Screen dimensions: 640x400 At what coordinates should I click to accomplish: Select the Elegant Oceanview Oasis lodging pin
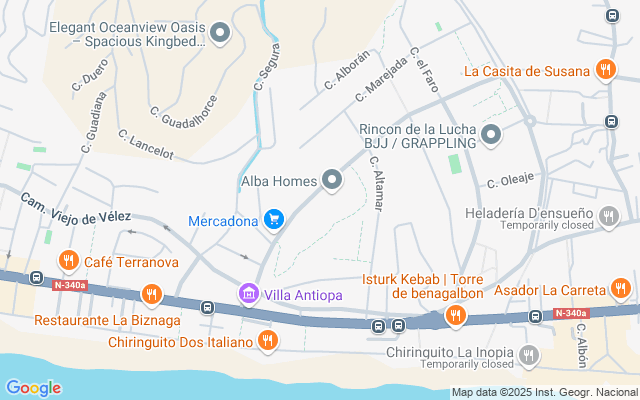[x=222, y=33]
